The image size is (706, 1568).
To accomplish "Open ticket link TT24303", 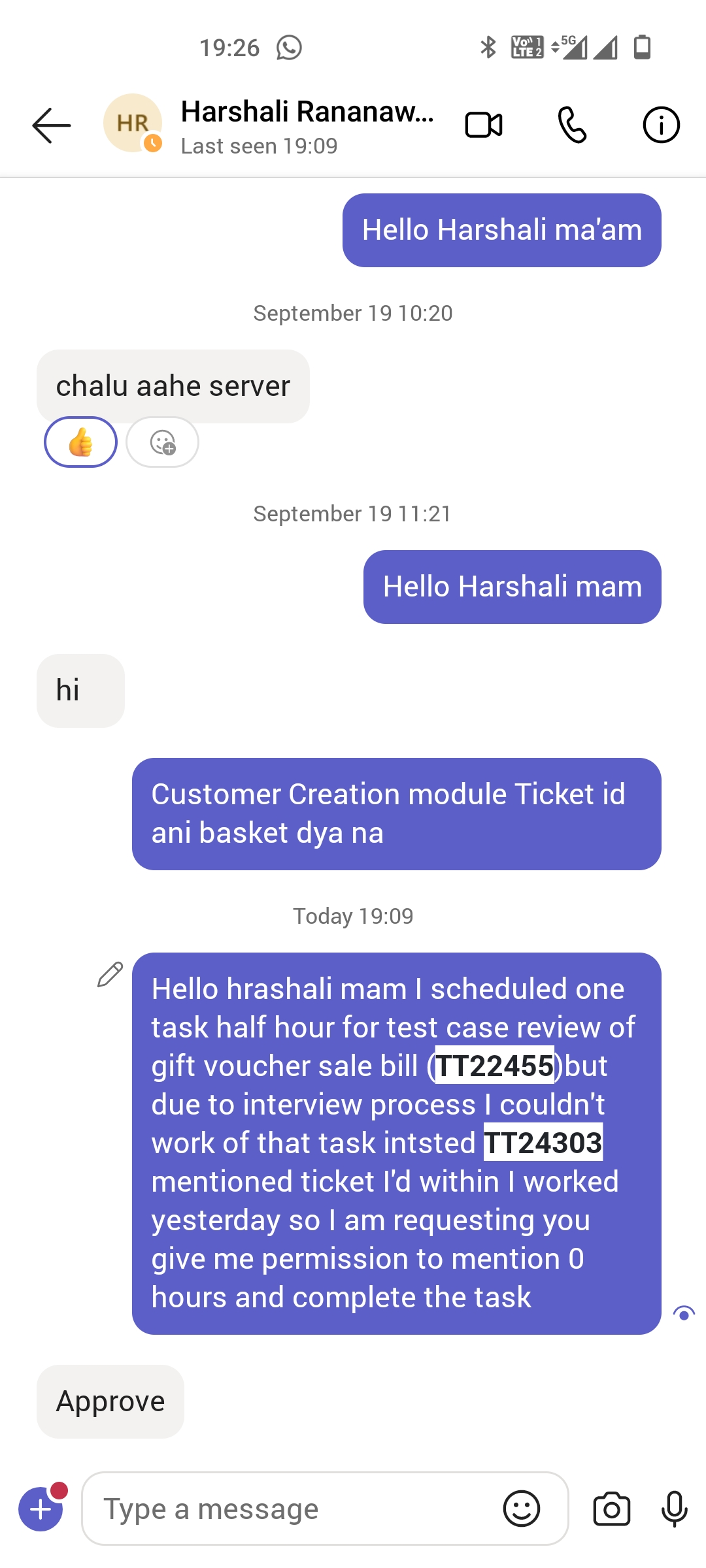I will coord(543,1143).
